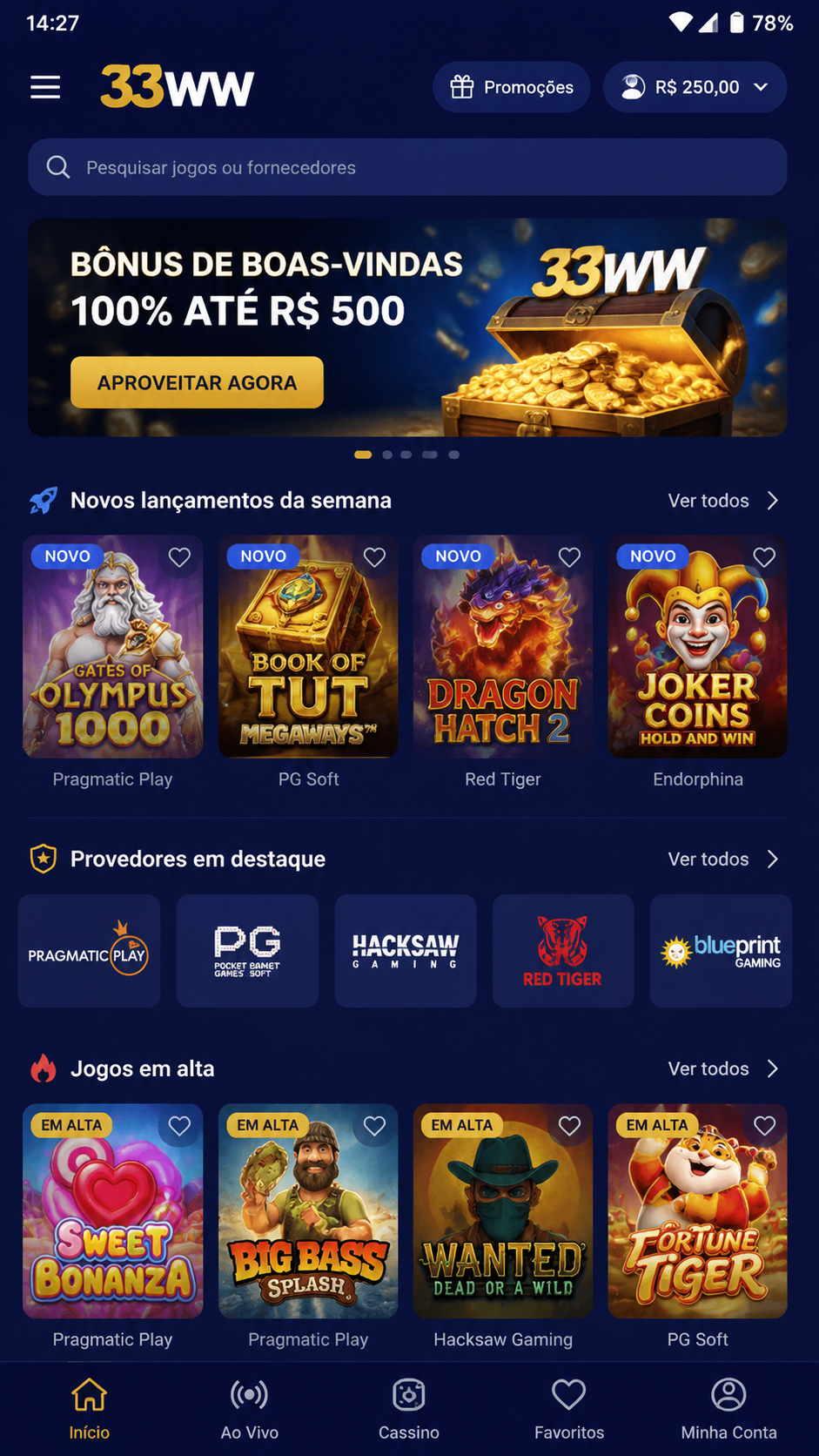The width and height of the screenshot is (819, 1456).
Task: Tap the Pesquisar jogos ou fornecedores field
Action: pos(407,167)
